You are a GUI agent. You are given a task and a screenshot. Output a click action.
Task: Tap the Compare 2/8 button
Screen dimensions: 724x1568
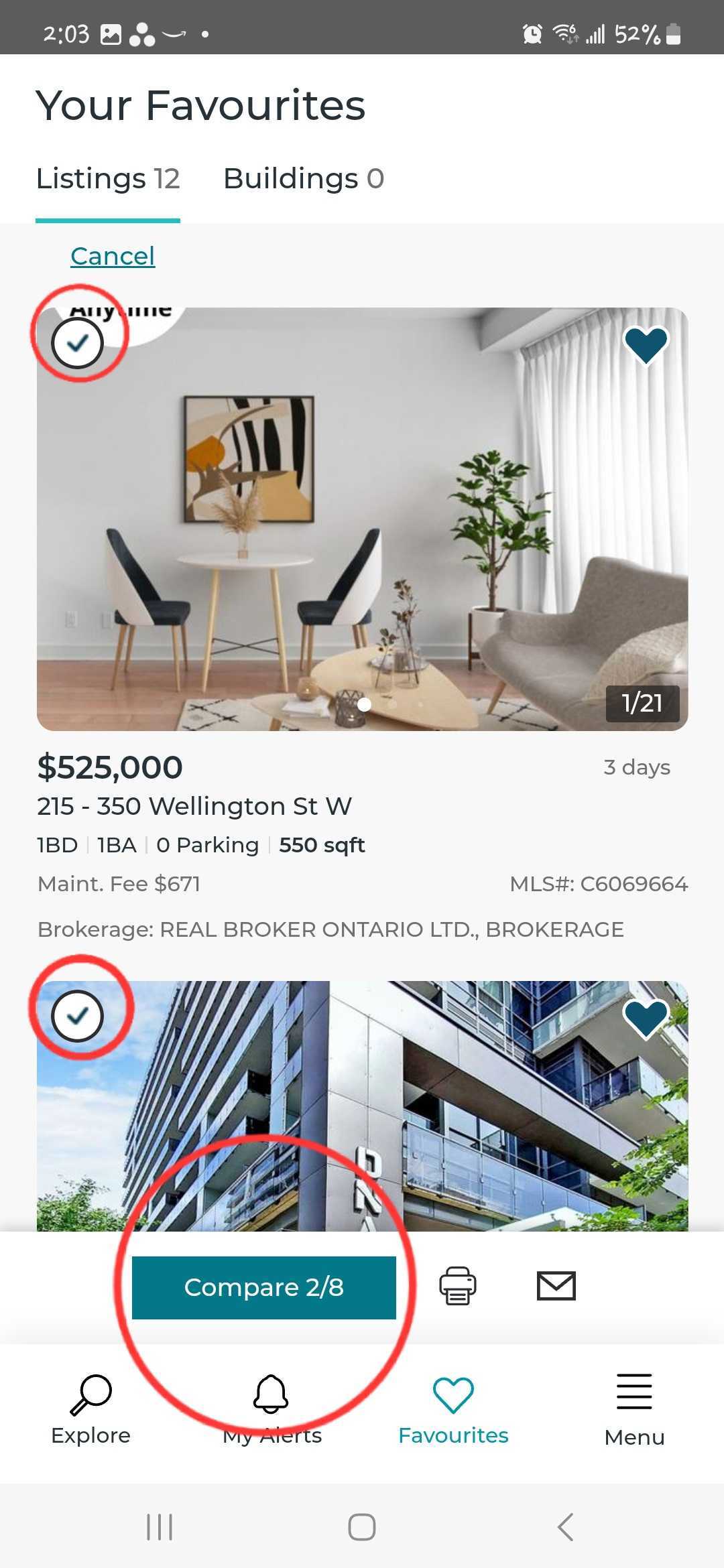point(264,1287)
